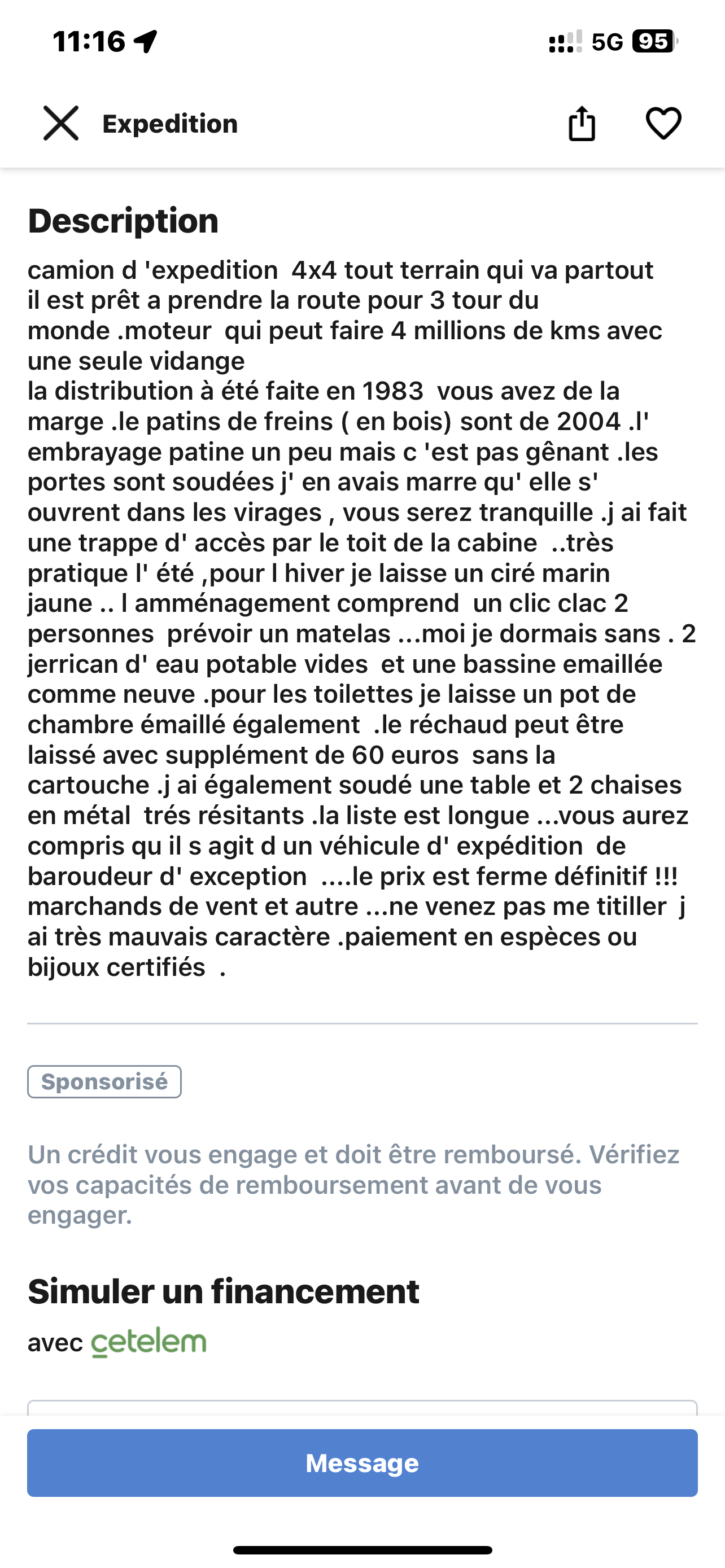Save the listing to favorites with the heart

point(663,123)
